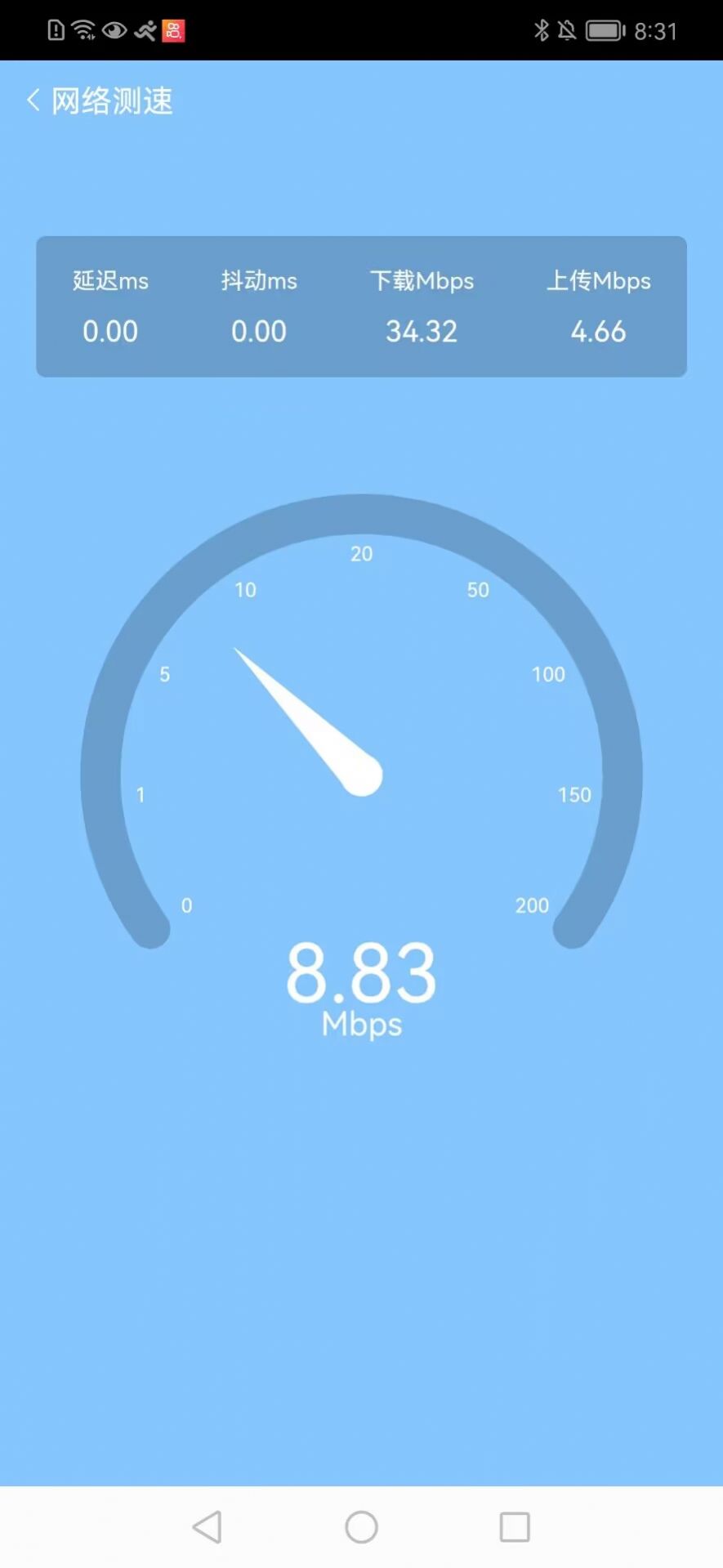Go back from the 网络测速 page
The width and height of the screenshot is (723, 1568).
33,101
